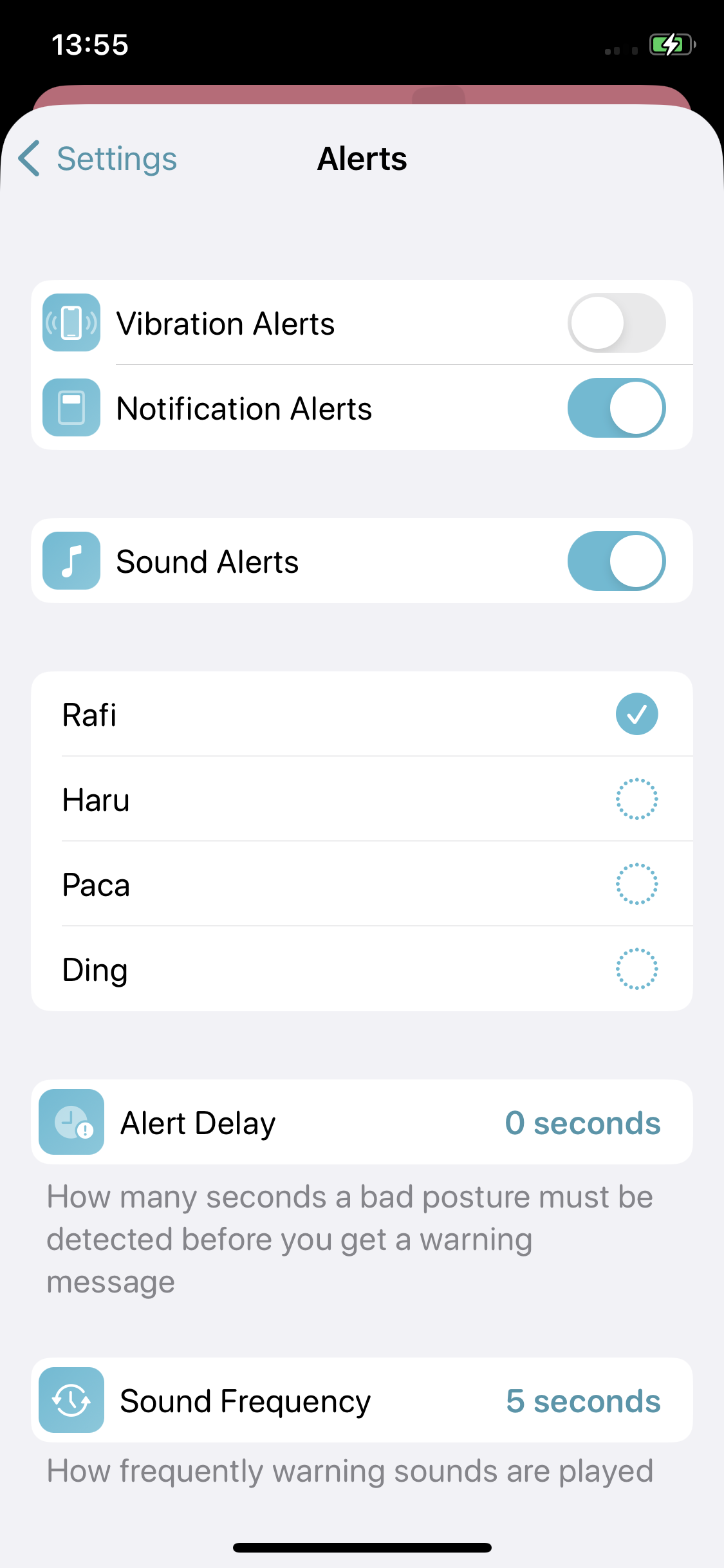The height and width of the screenshot is (1568, 724).
Task: Go back to Settings
Action: (98, 158)
